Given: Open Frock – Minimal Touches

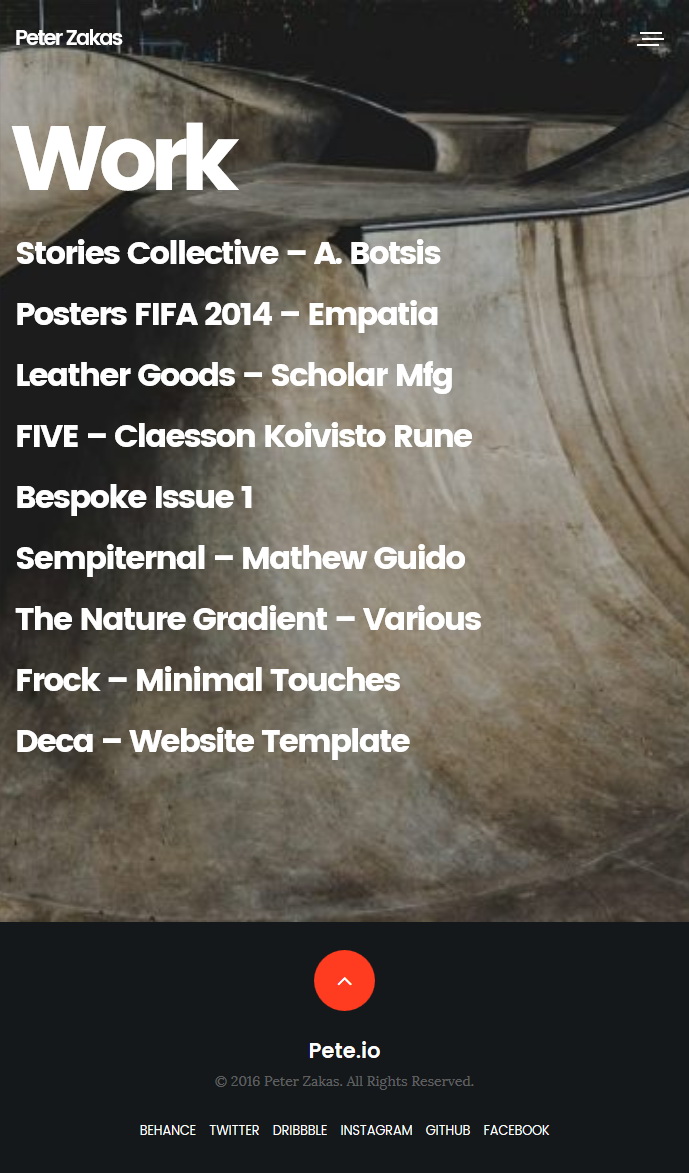Looking at the screenshot, I should tap(208, 680).
